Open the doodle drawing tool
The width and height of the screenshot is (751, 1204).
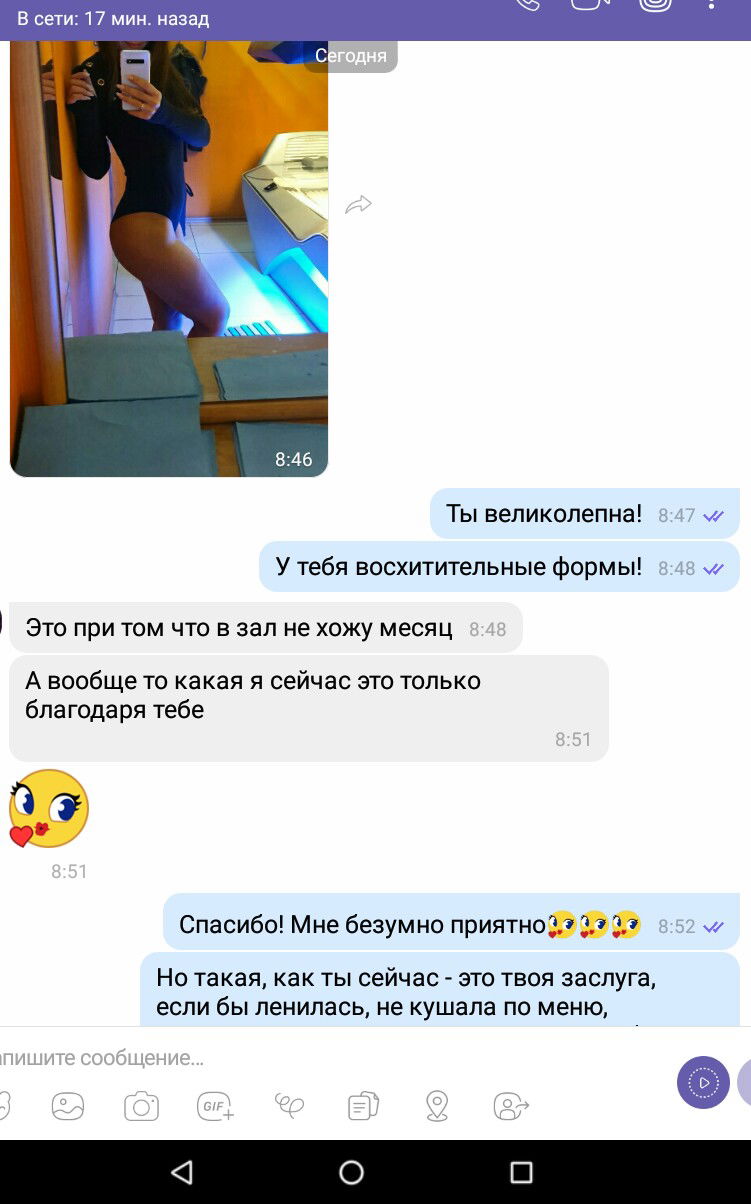289,1106
